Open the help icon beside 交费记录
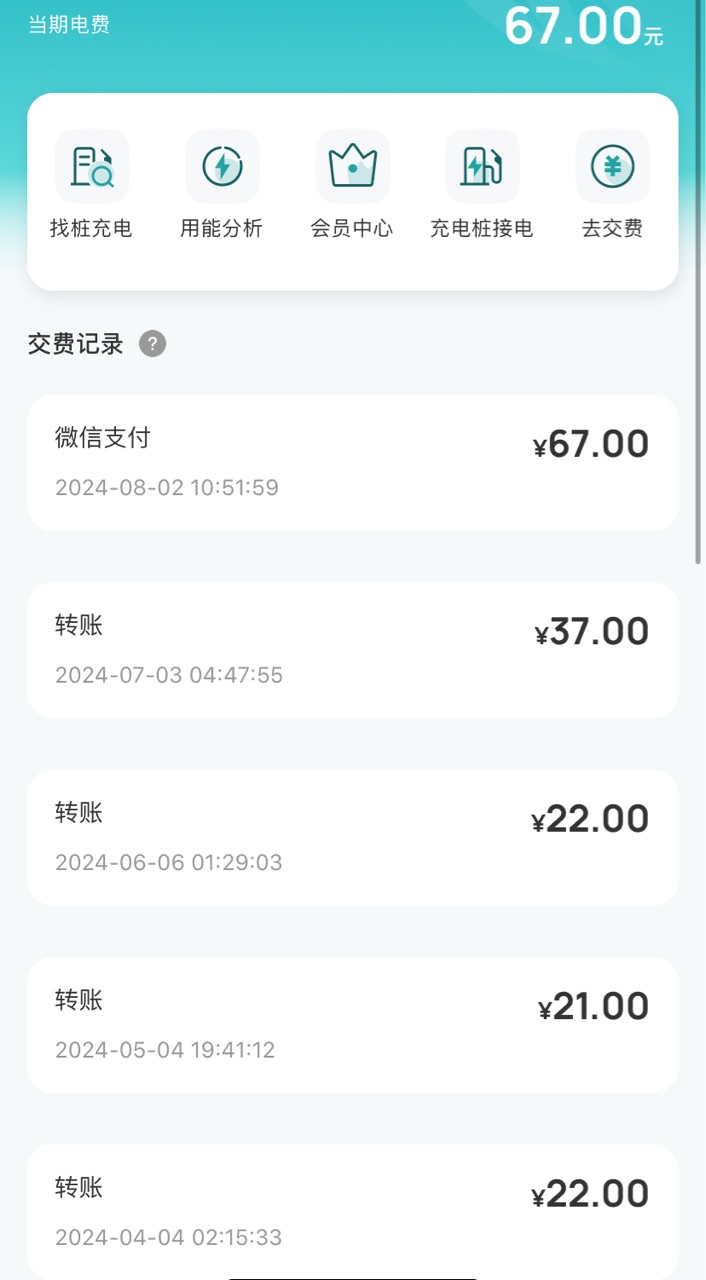706x1280 pixels. click(153, 344)
